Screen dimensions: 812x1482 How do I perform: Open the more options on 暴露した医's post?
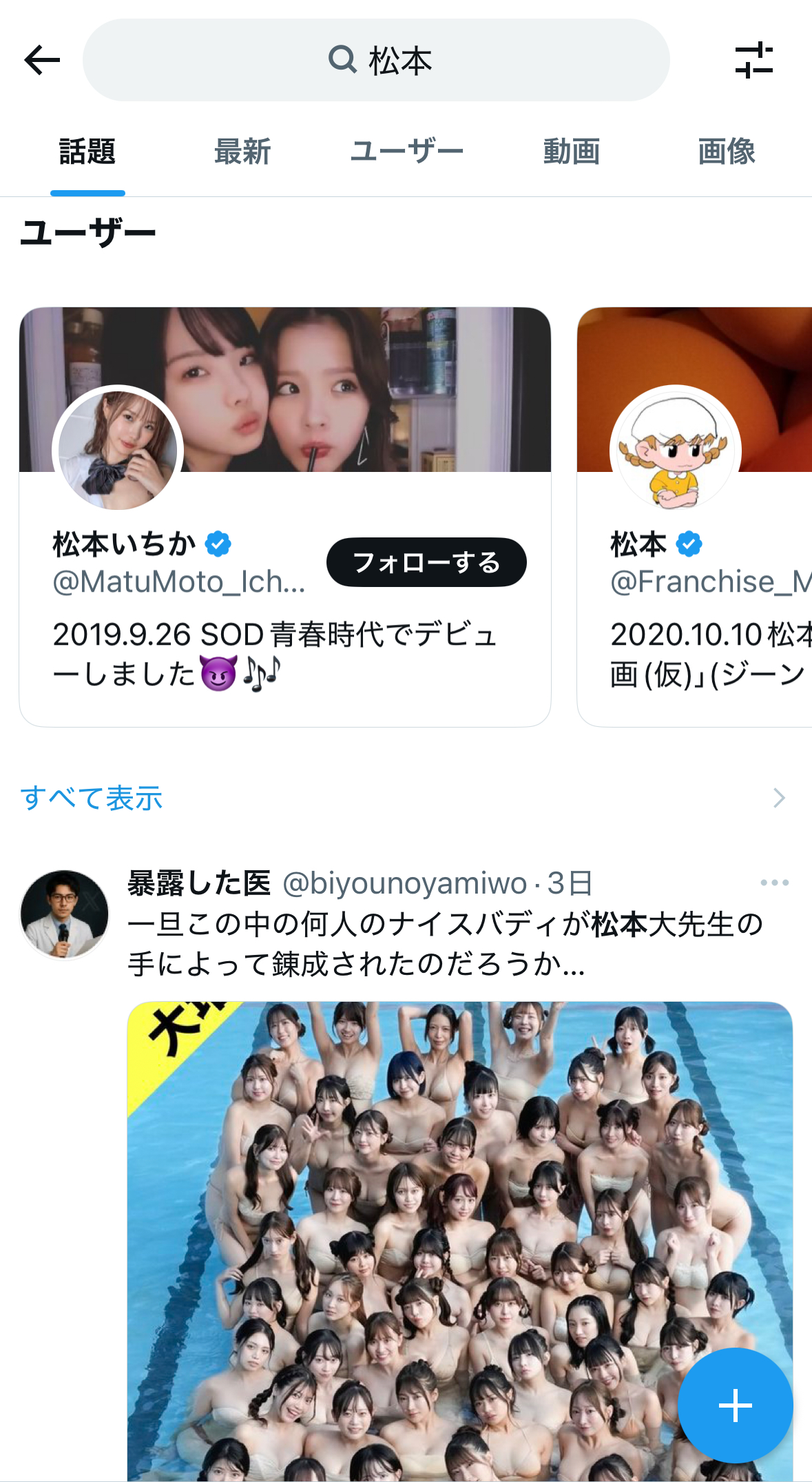(x=774, y=883)
